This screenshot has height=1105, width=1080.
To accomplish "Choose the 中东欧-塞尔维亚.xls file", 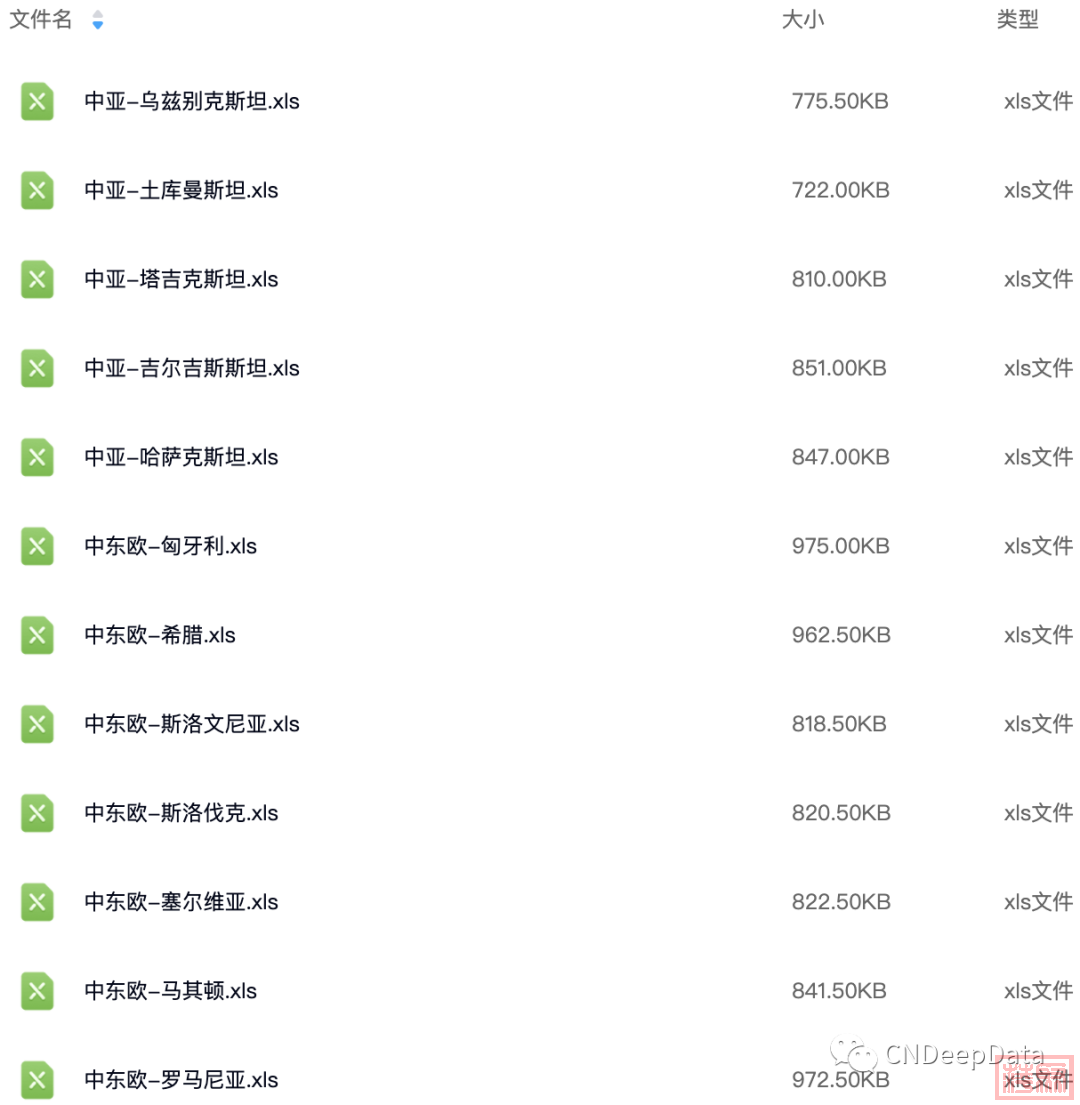I will click(x=181, y=902).
